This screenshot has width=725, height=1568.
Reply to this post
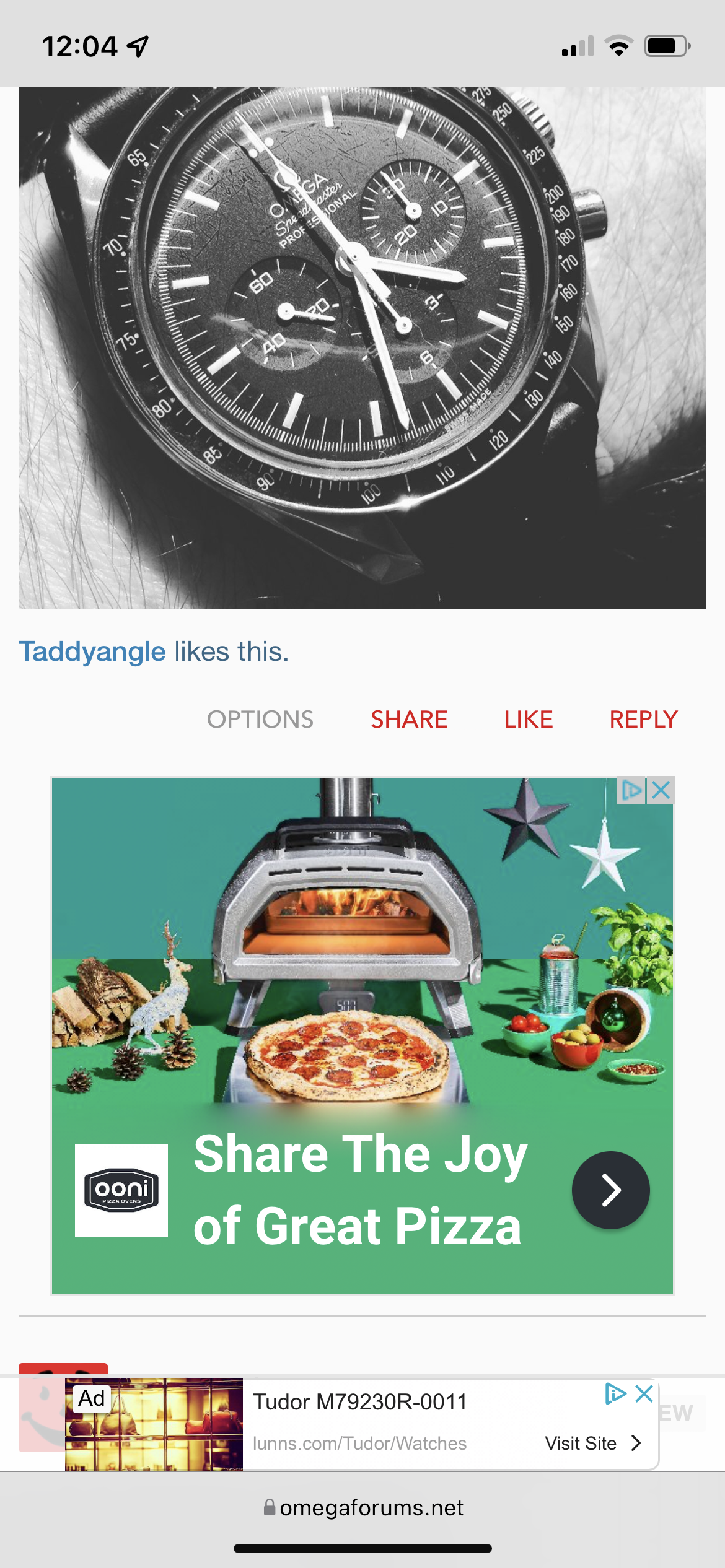point(643,720)
